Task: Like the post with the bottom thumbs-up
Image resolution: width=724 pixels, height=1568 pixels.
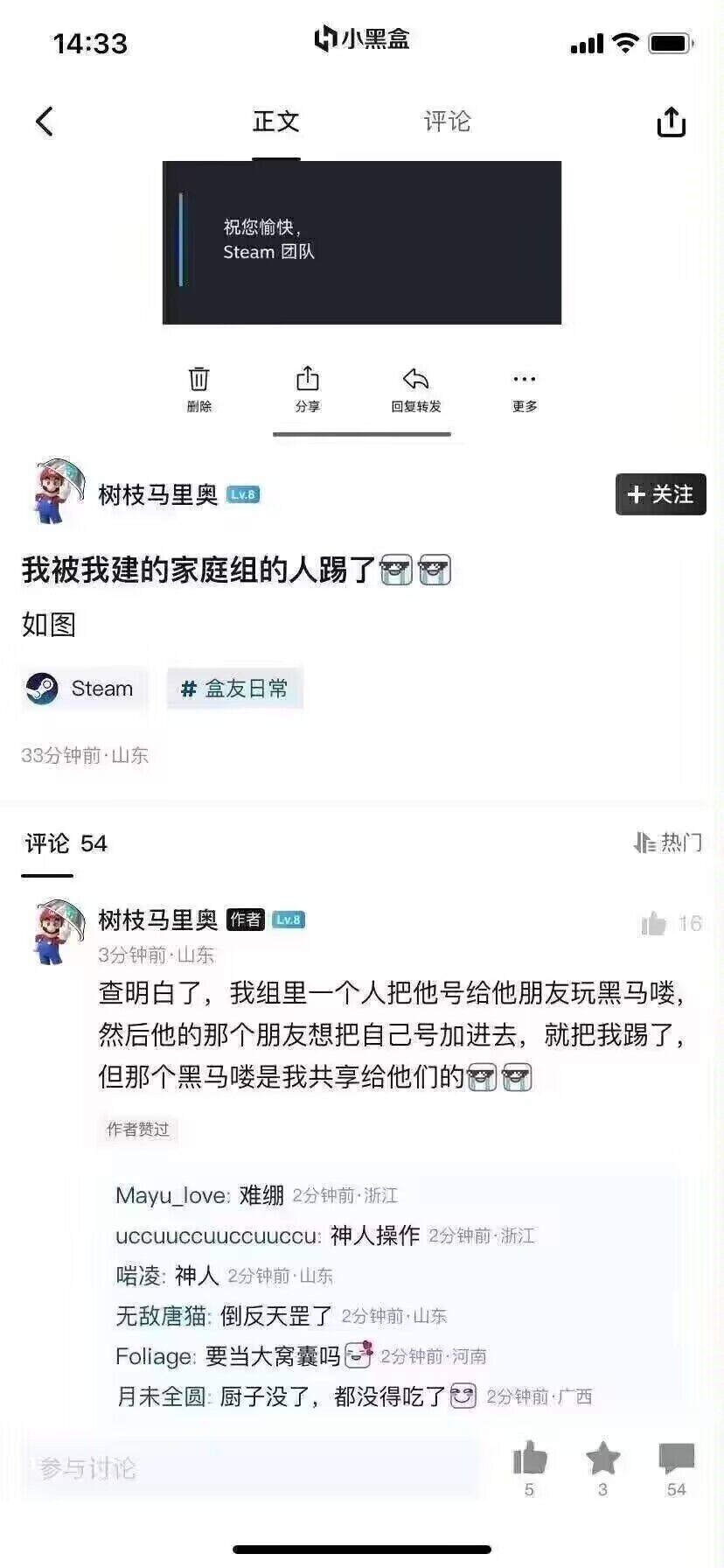Action: point(529,1459)
